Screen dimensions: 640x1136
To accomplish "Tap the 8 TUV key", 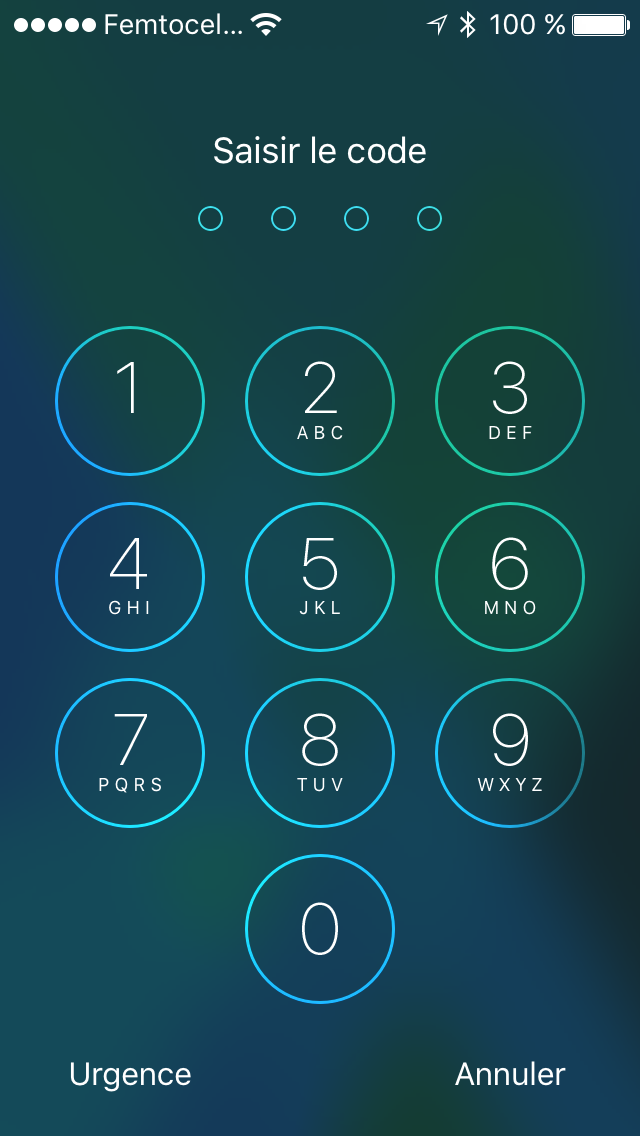I will click(320, 753).
